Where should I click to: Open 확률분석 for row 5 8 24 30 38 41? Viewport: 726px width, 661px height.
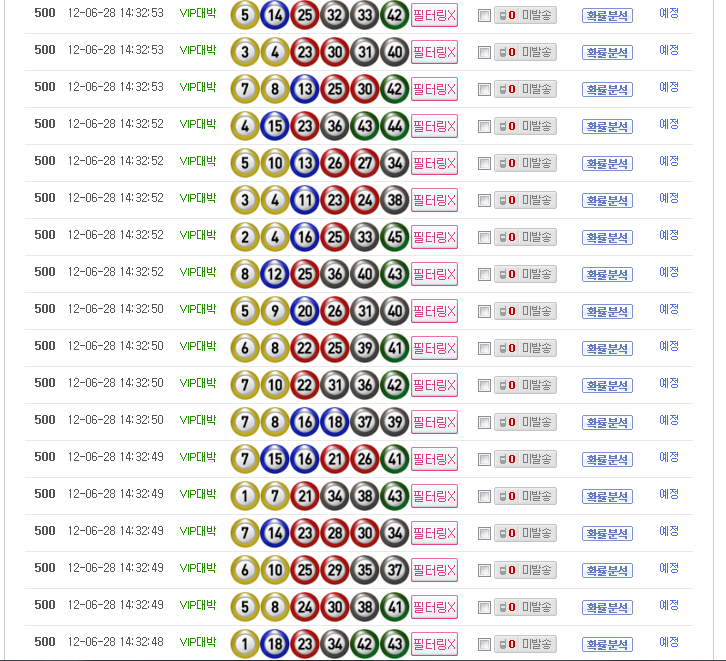pos(607,608)
